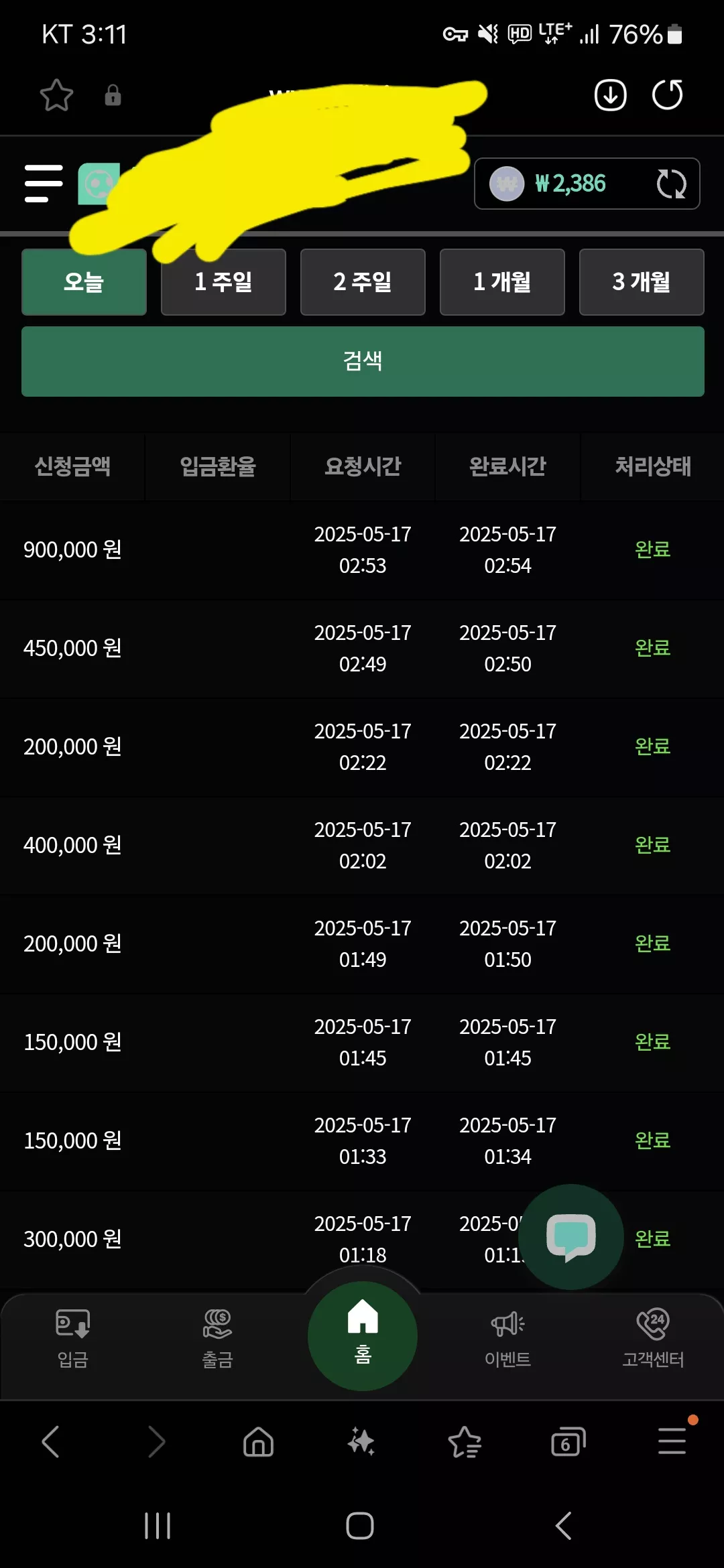Choose the 3 개월 period filter
The width and height of the screenshot is (724, 1568).
click(x=642, y=282)
